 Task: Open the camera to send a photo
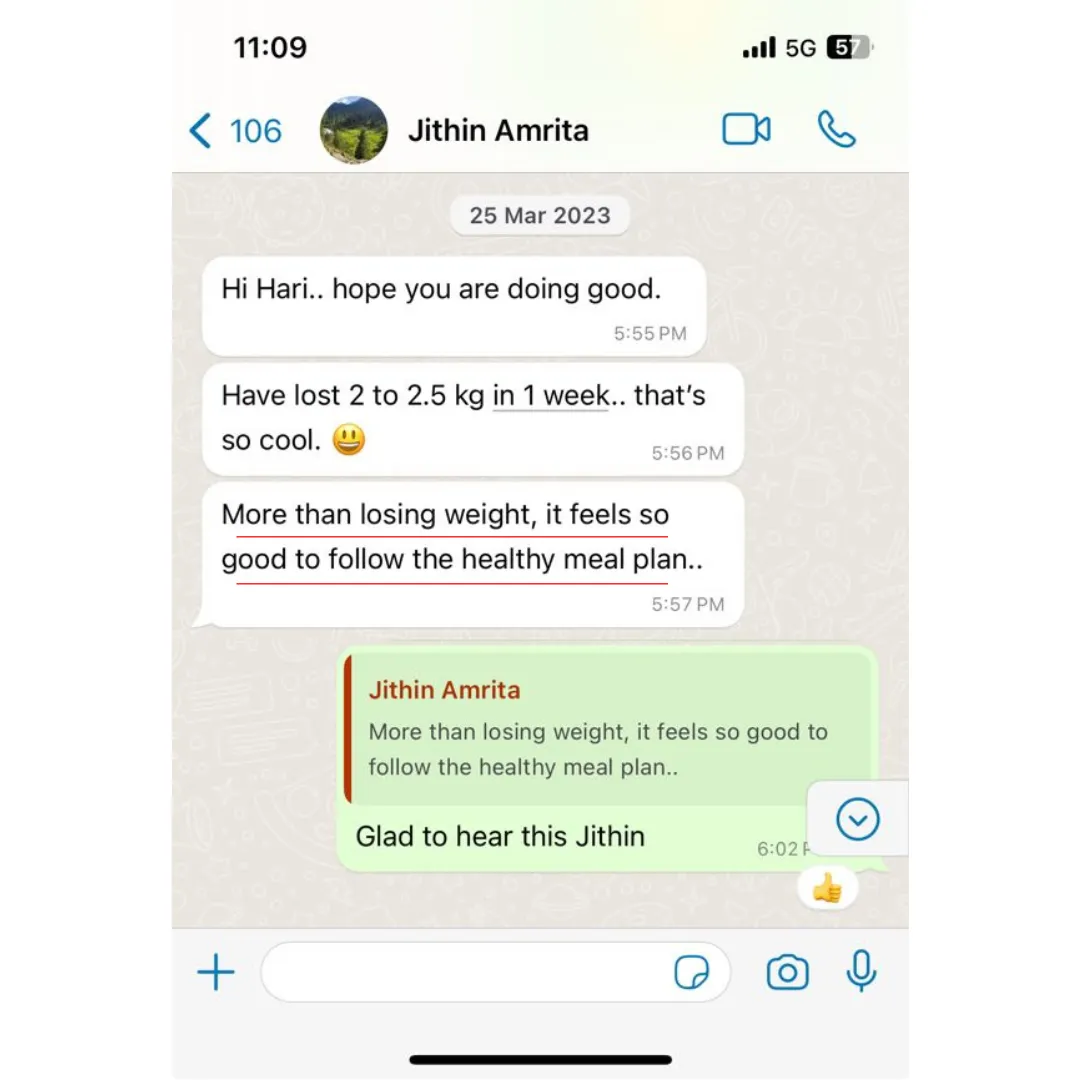pos(787,973)
